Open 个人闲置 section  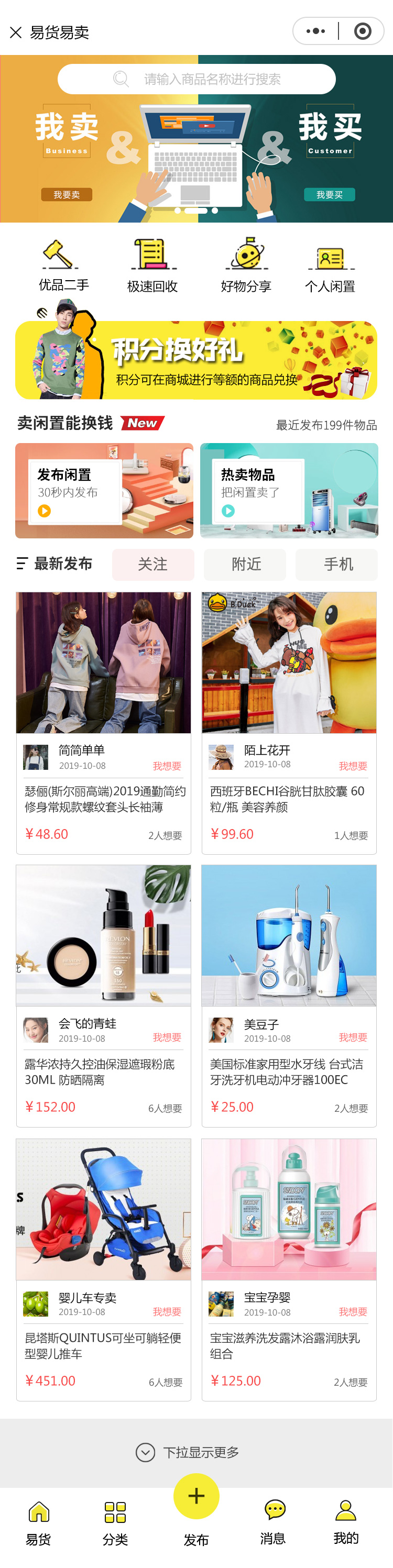[x=330, y=266]
